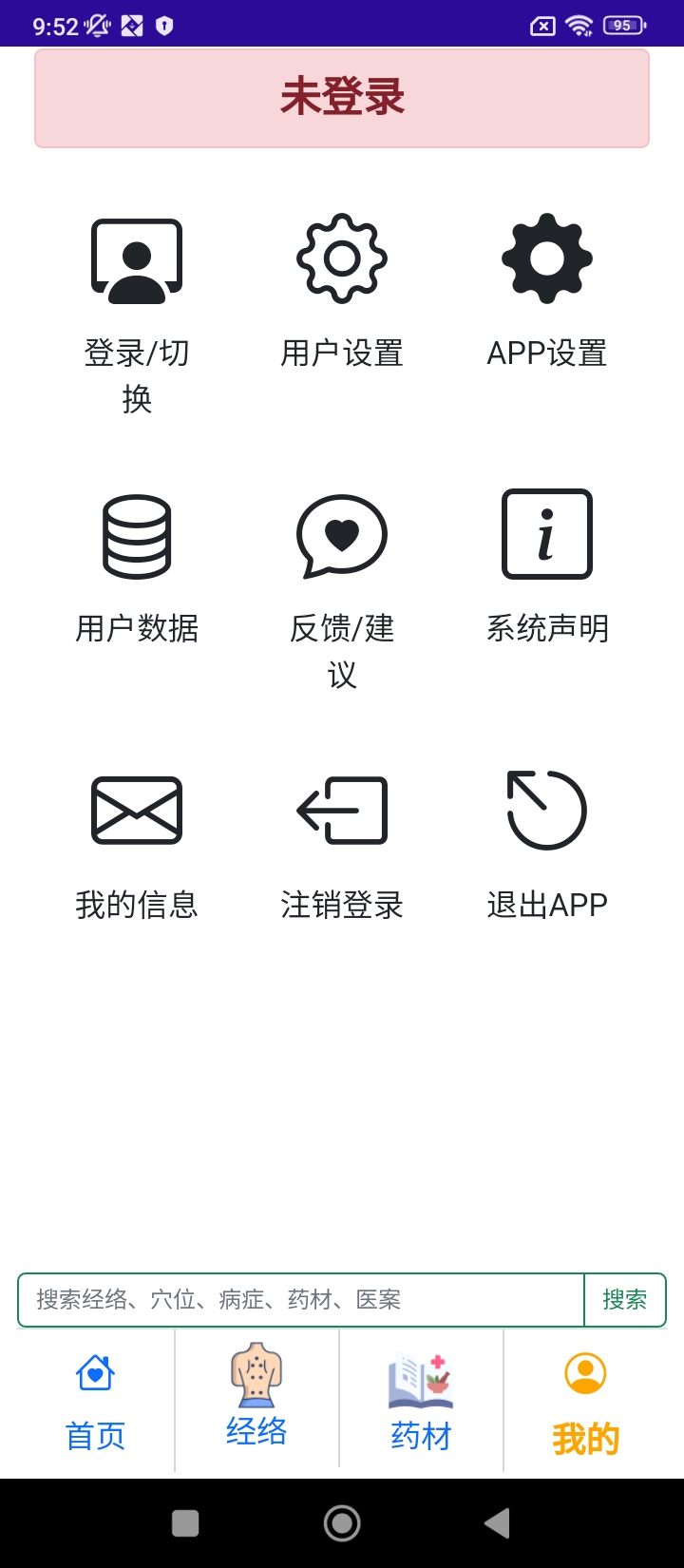Viewport: 684px width, 1568px height.
Task: Switch to the 首页 home tab
Action: (95, 1402)
